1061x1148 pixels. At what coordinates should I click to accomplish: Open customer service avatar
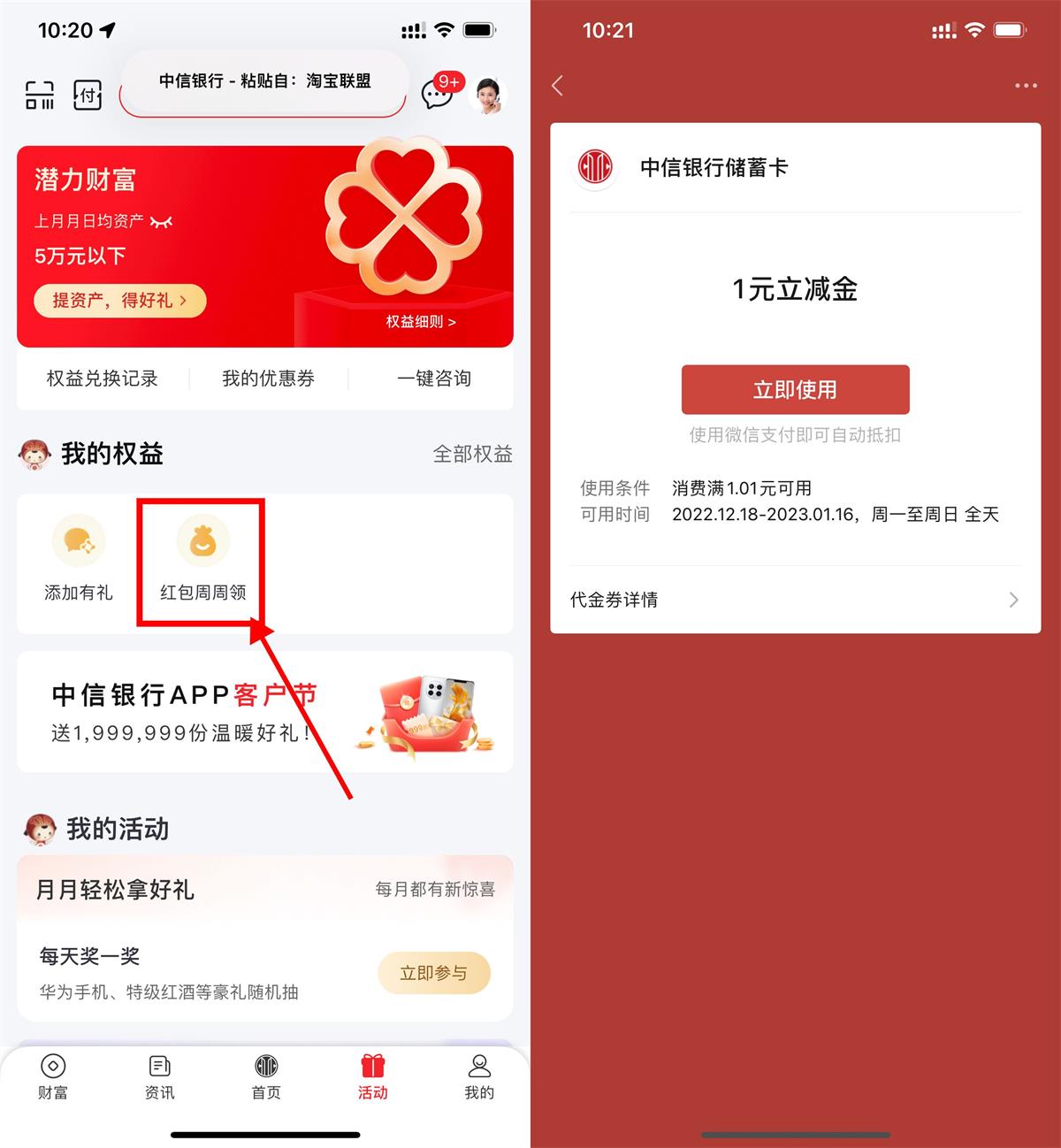pos(488,94)
